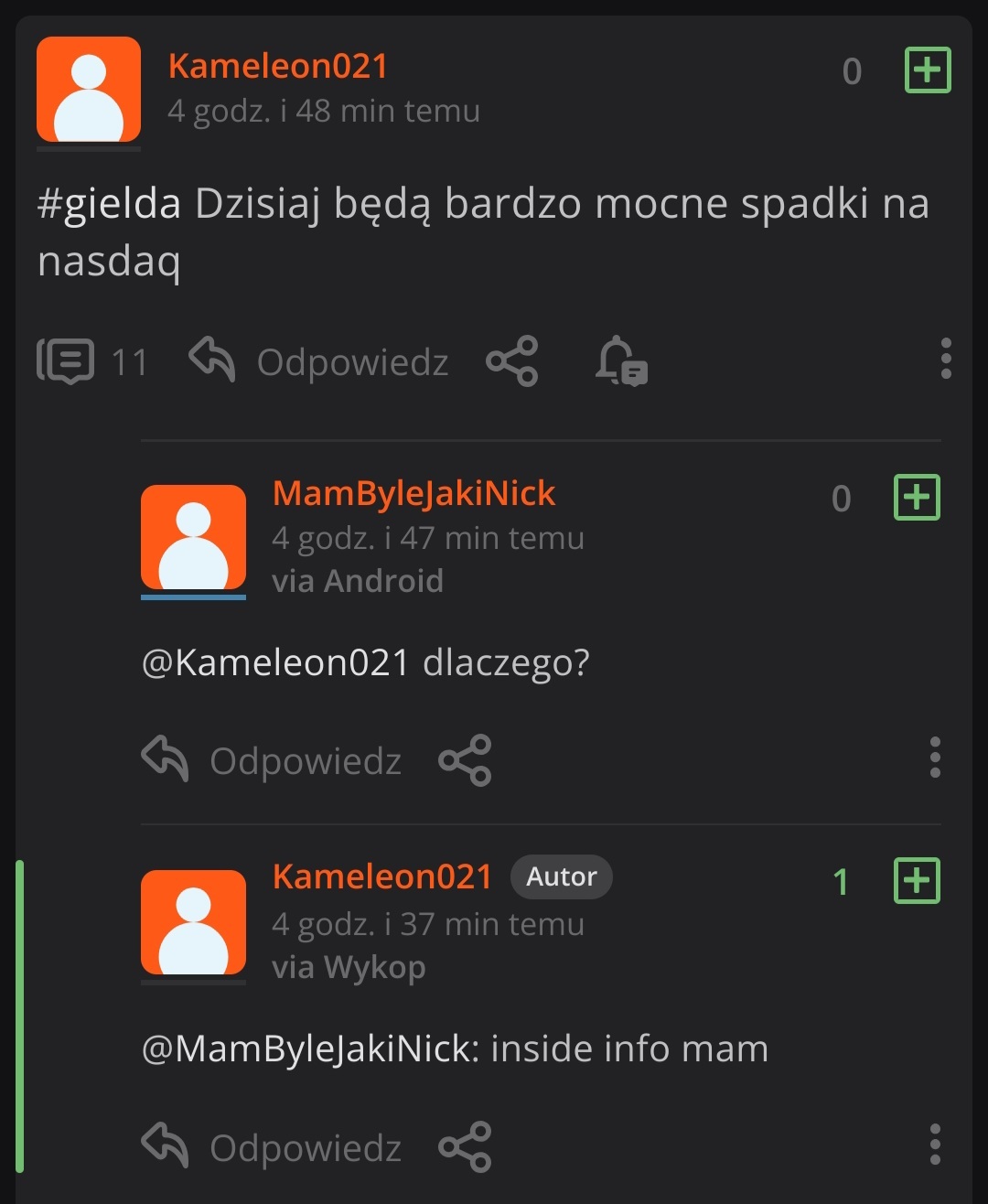Reply to MamByleJakiNick's 'dlaczego?' comment
988x1204 pixels.
(272, 760)
